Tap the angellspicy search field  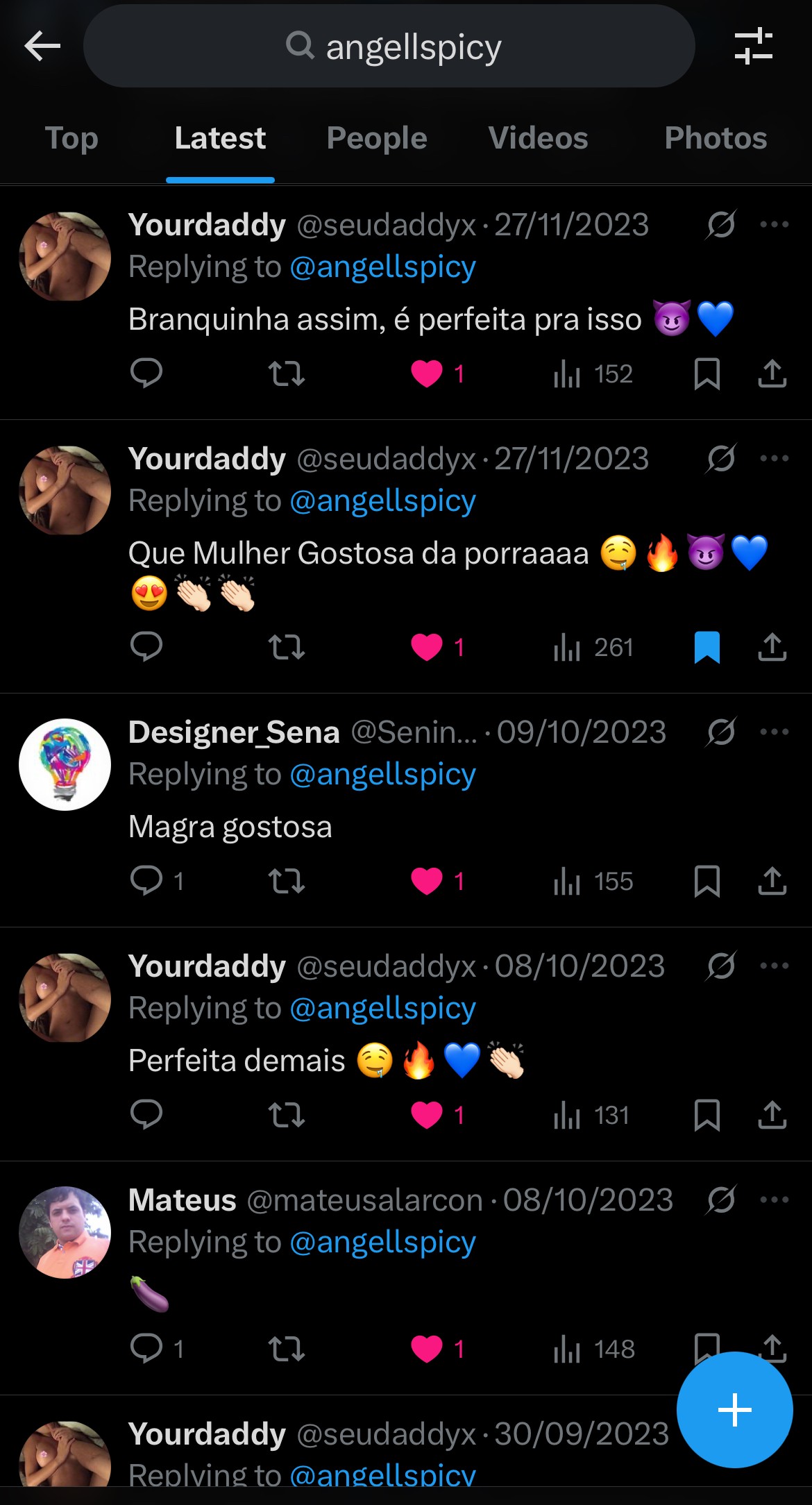[x=389, y=47]
